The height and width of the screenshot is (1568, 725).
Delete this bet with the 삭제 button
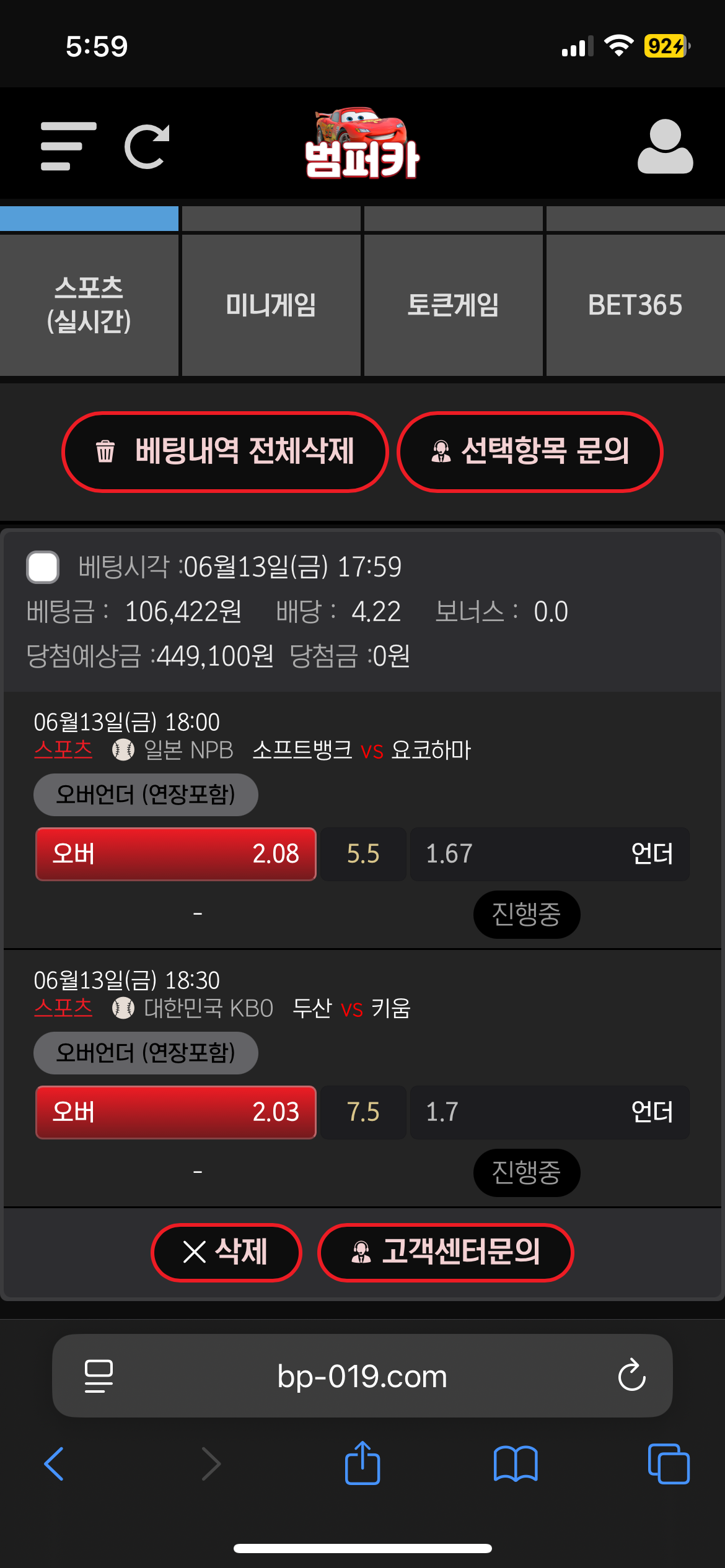(x=226, y=1252)
